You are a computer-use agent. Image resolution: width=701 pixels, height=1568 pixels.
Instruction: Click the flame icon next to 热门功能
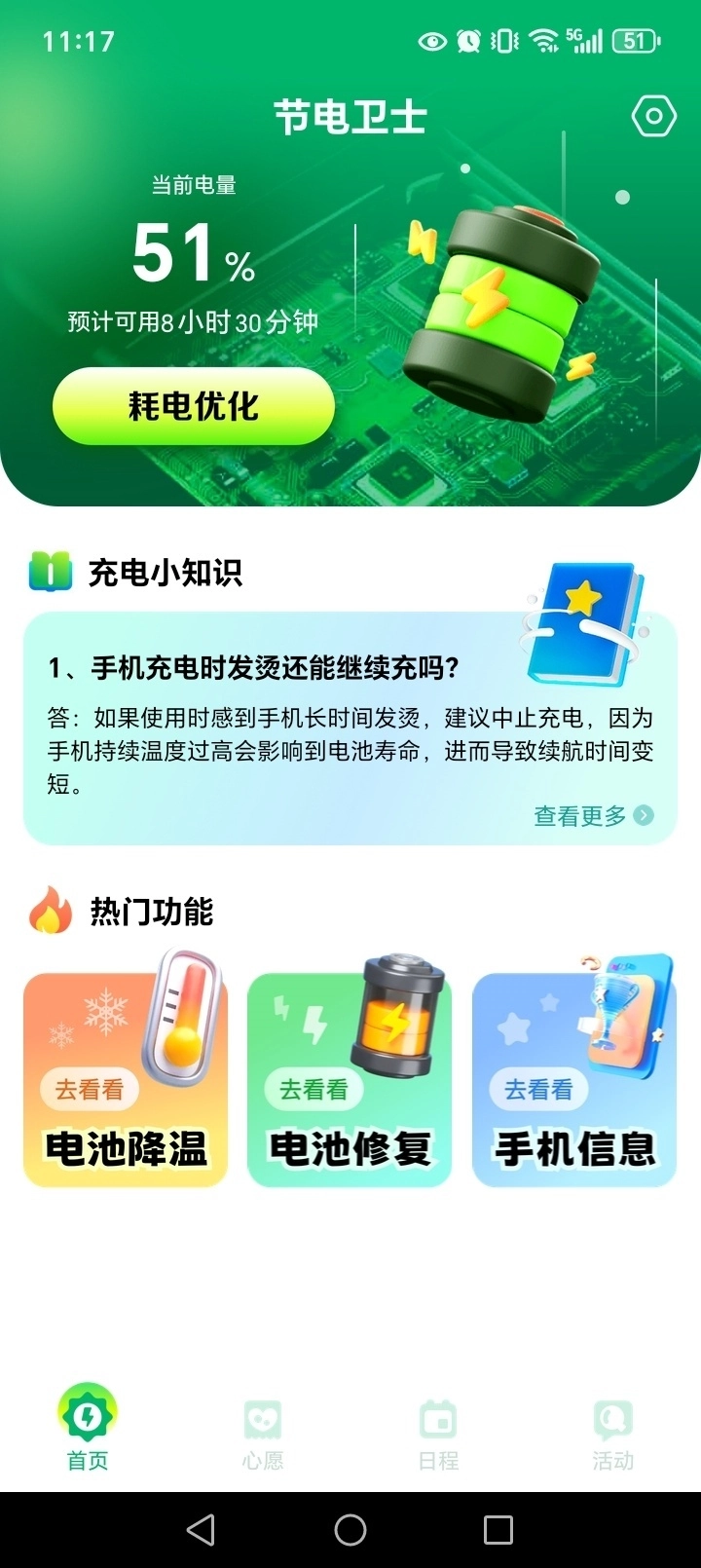51,912
